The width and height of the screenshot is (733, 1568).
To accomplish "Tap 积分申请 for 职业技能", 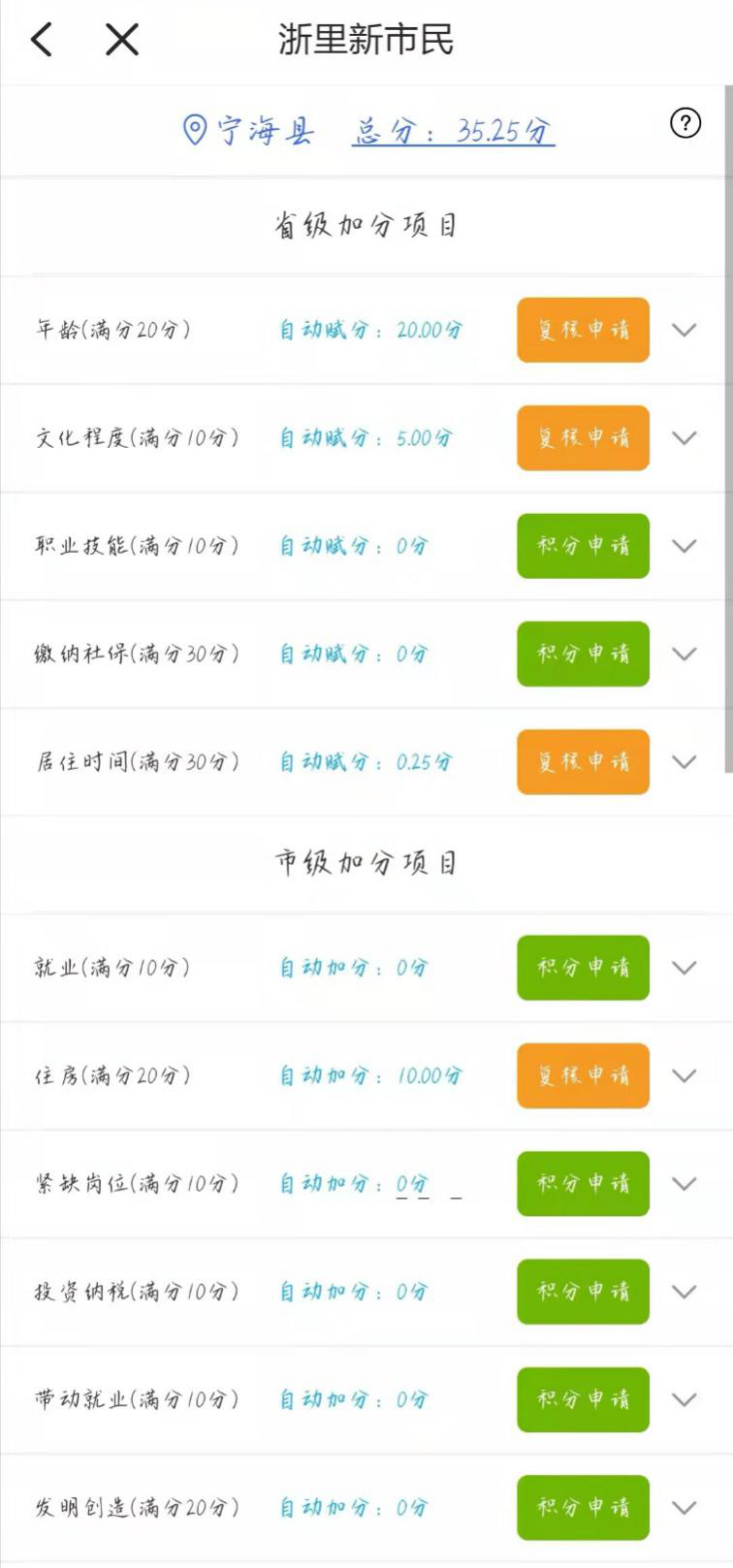I will click(x=583, y=546).
